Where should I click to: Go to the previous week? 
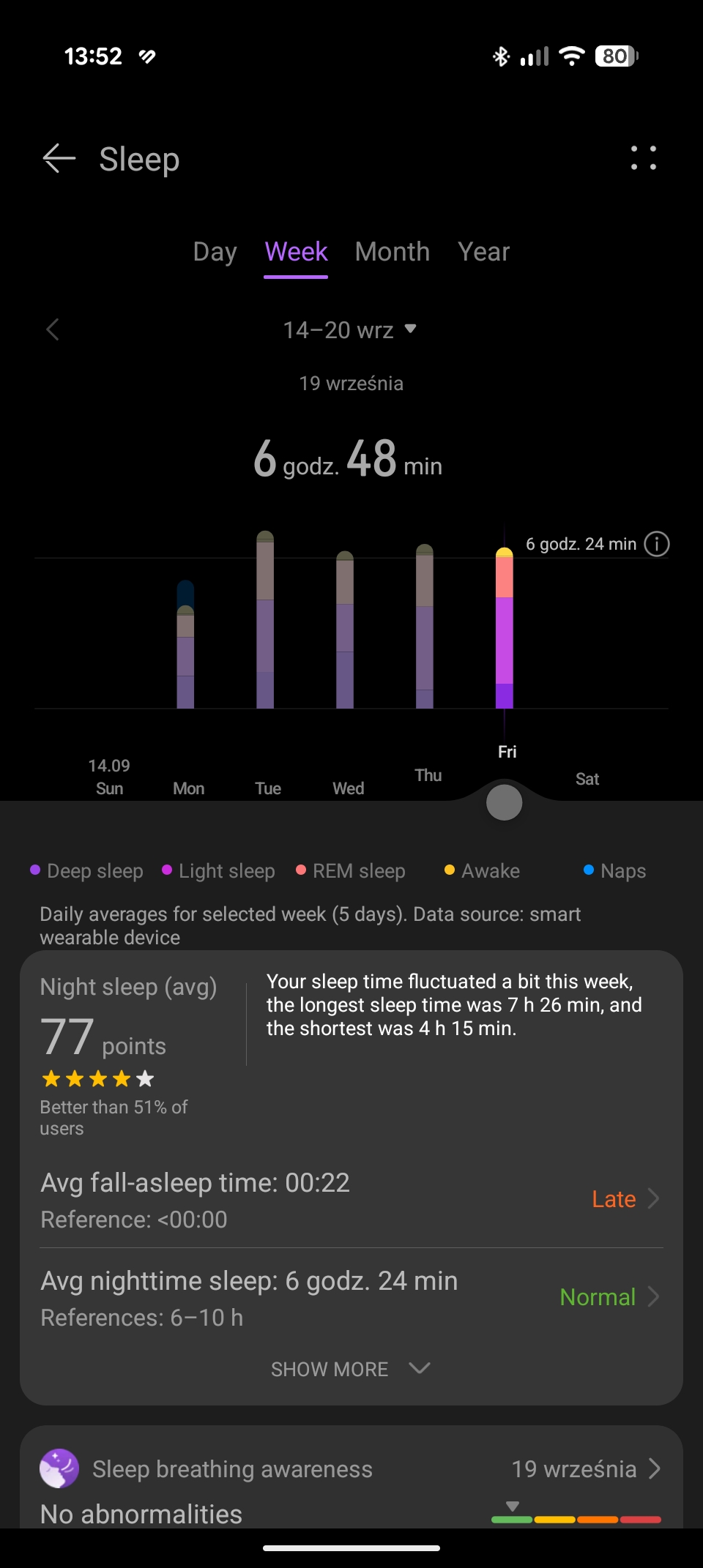pos(53,329)
